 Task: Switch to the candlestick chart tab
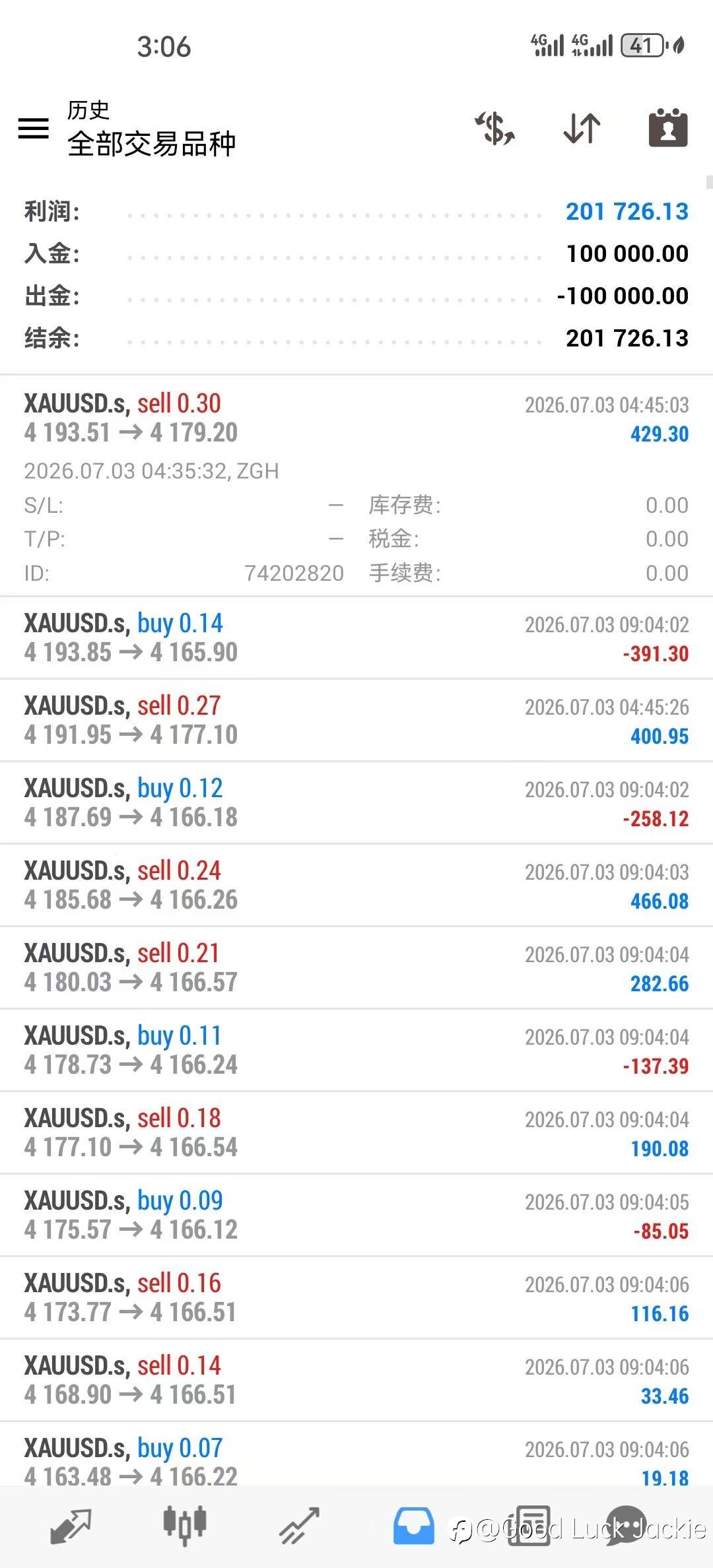coord(185,1526)
